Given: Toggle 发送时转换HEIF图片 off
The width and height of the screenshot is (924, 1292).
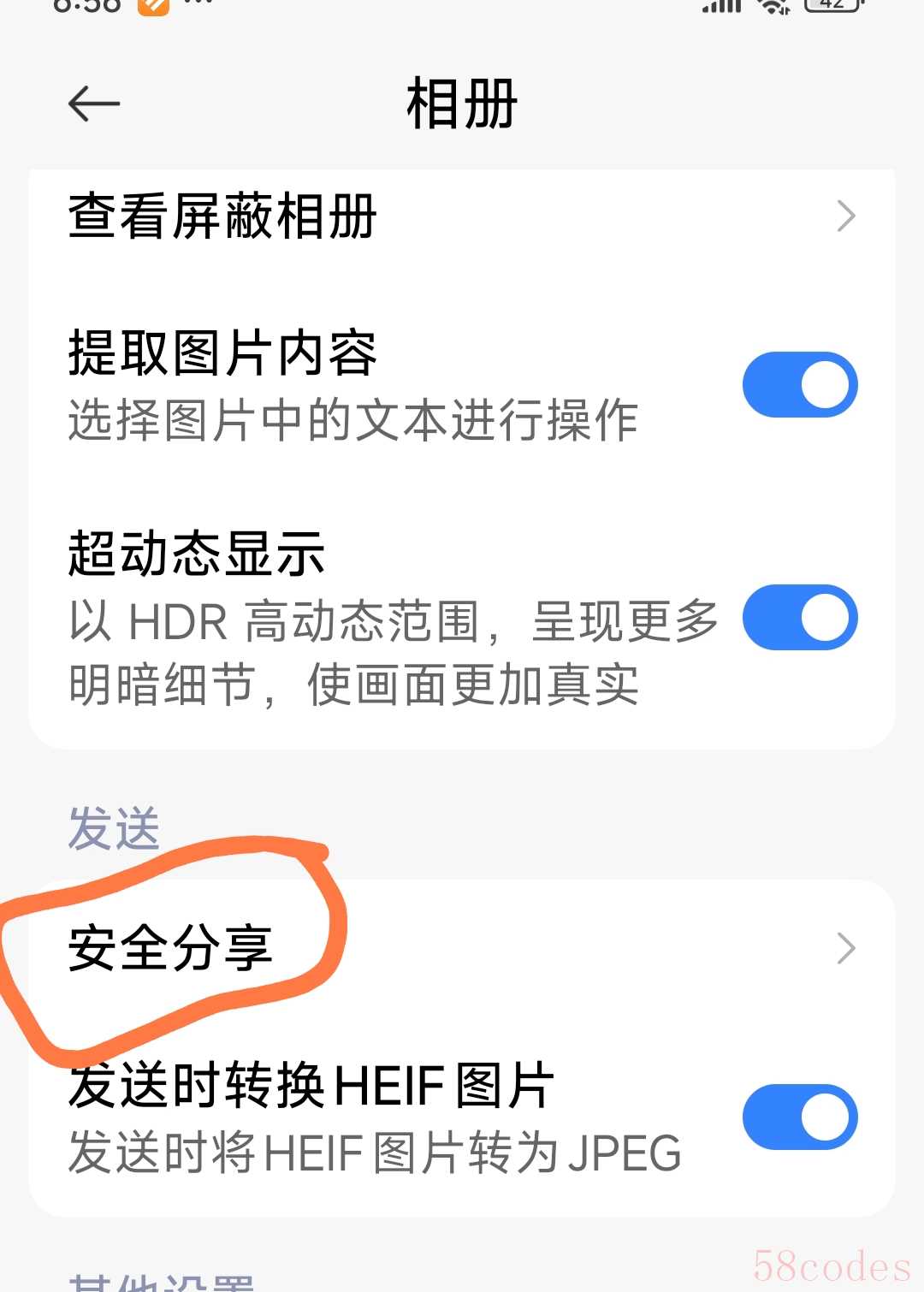Looking at the screenshot, I should 799,1117.
